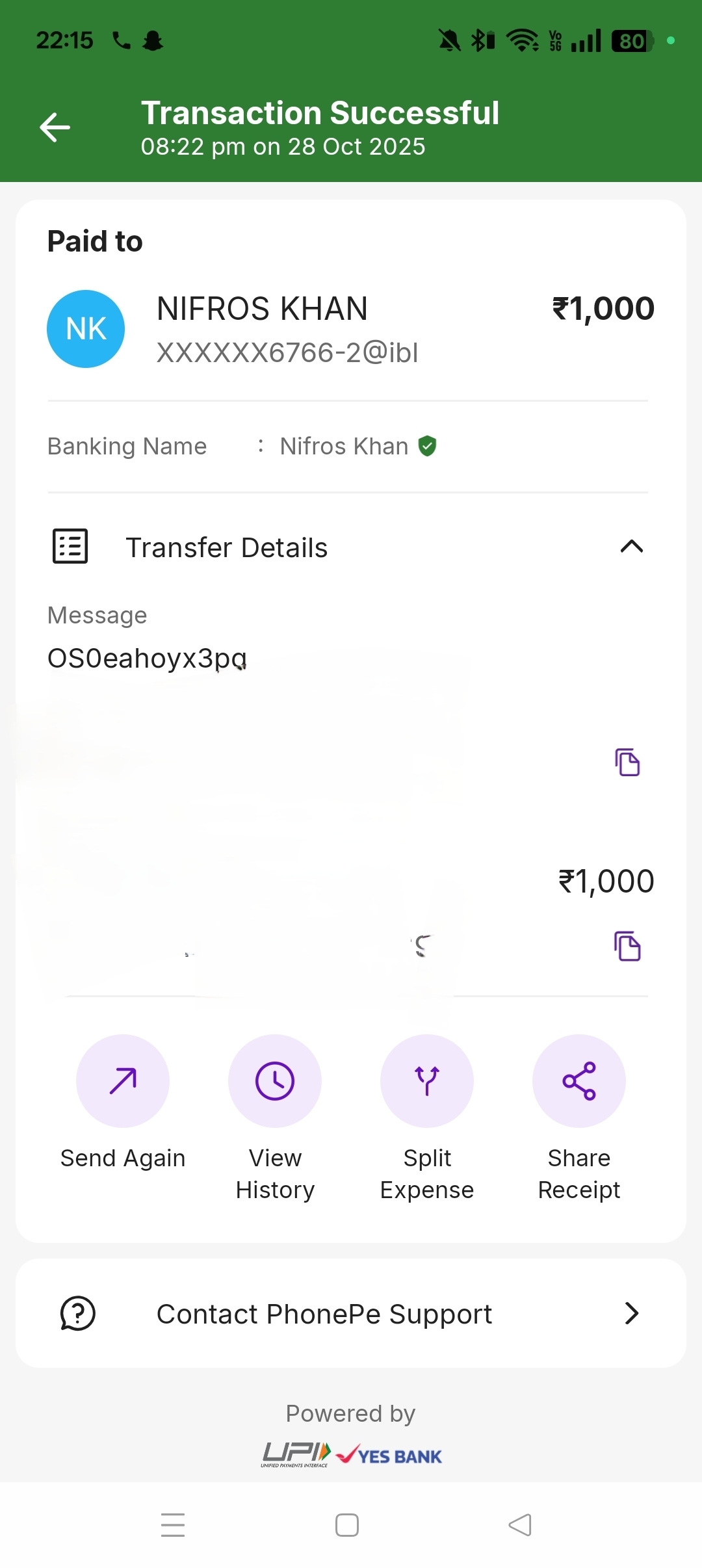Share the transaction receipt

point(579,1081)
